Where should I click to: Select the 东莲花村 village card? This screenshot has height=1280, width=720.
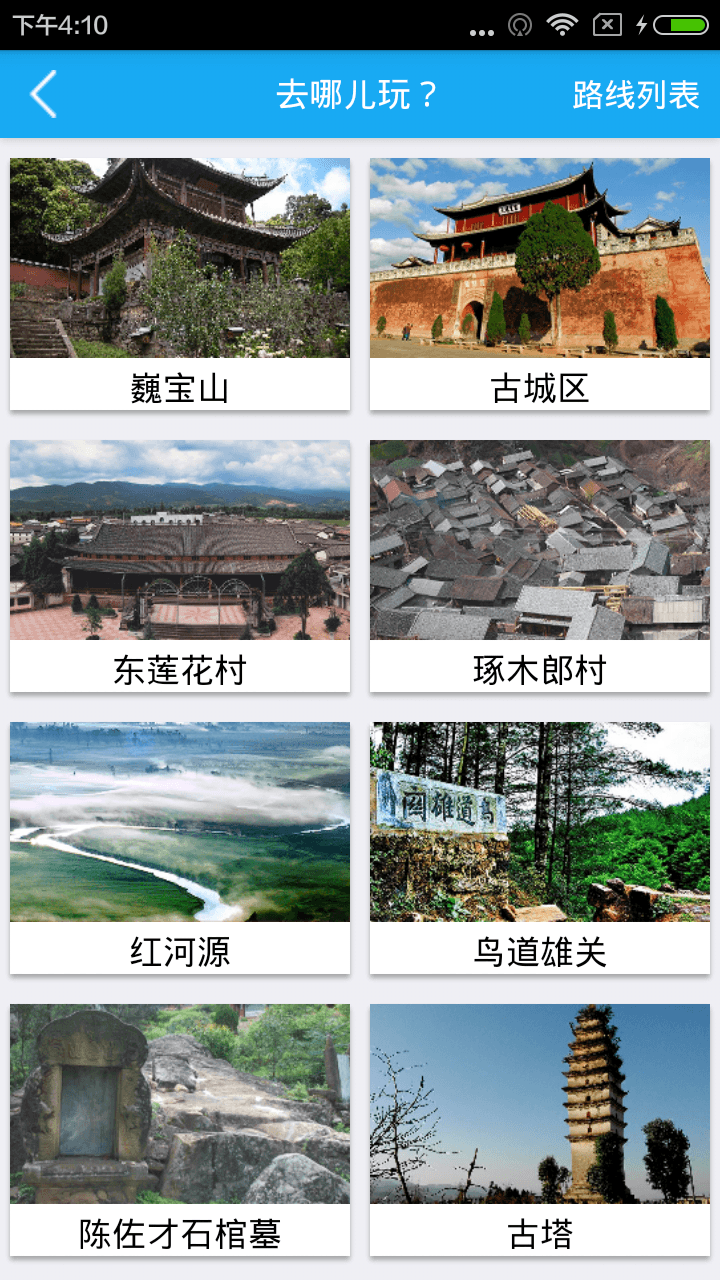tap(180, 566)
